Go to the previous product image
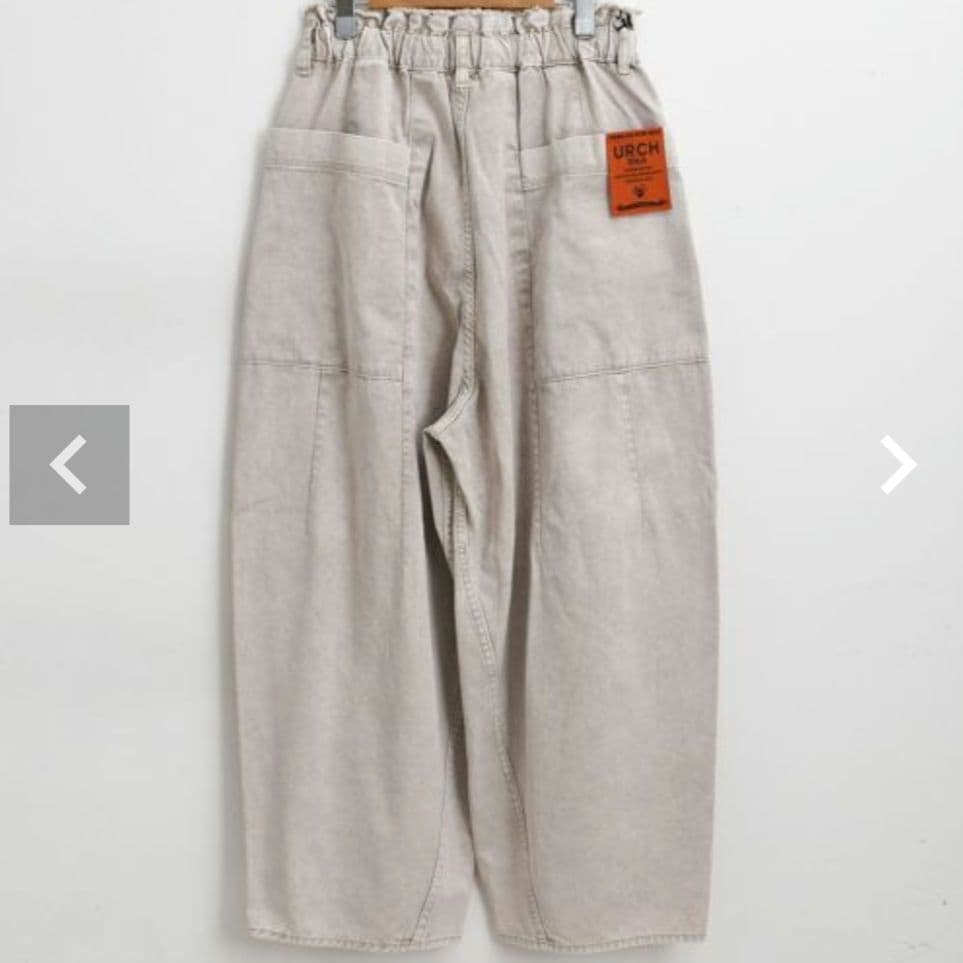The width and height of the screenshot is (963, 963). pyautogui.click(x=69, y=464)
